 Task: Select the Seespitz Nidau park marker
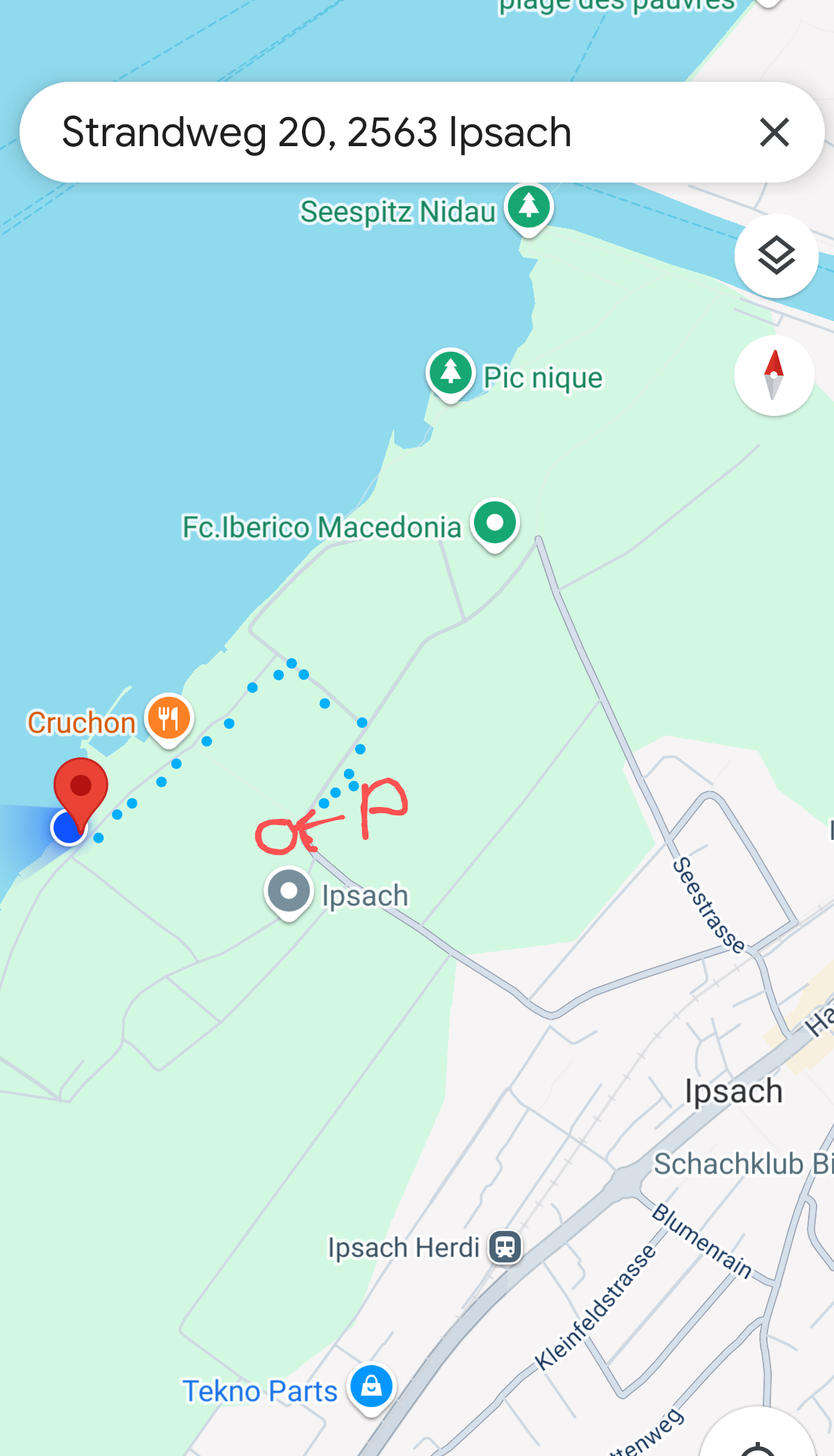529,206
